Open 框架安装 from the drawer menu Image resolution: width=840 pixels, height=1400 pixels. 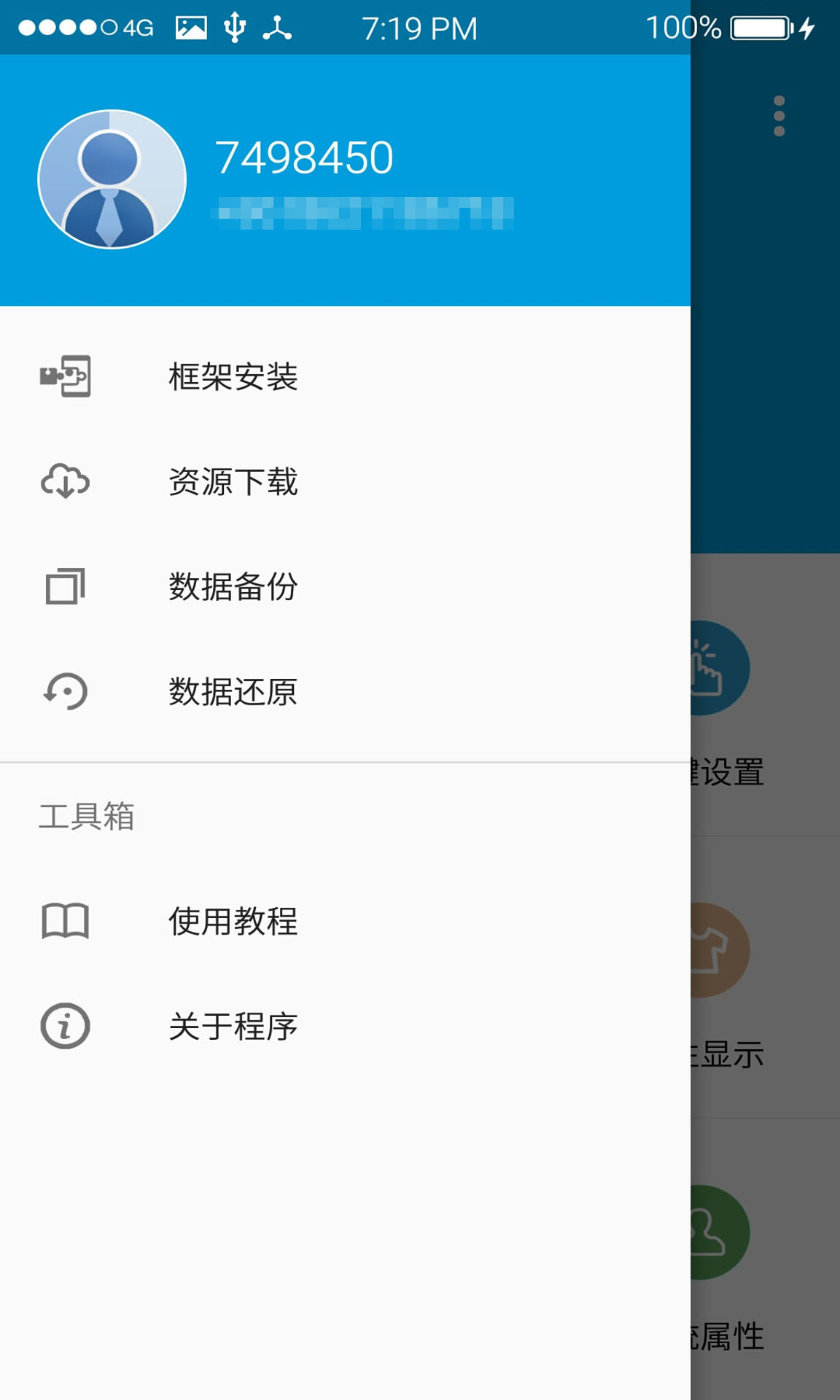pos(233,377)
